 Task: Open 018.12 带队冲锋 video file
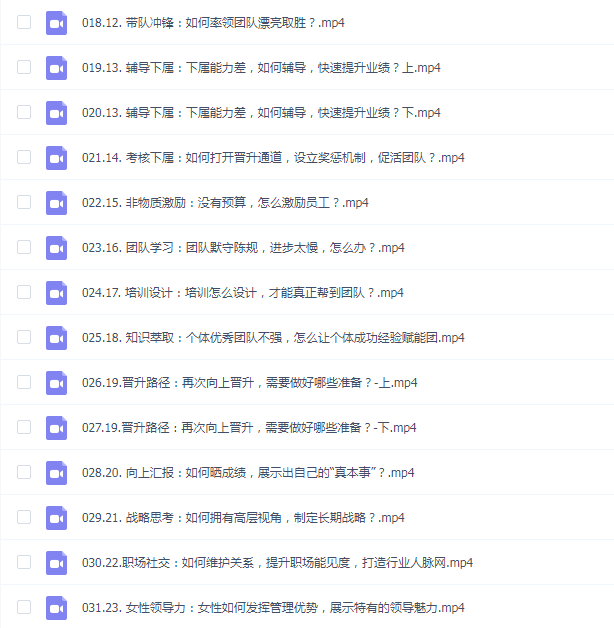(x=213, y=22)
